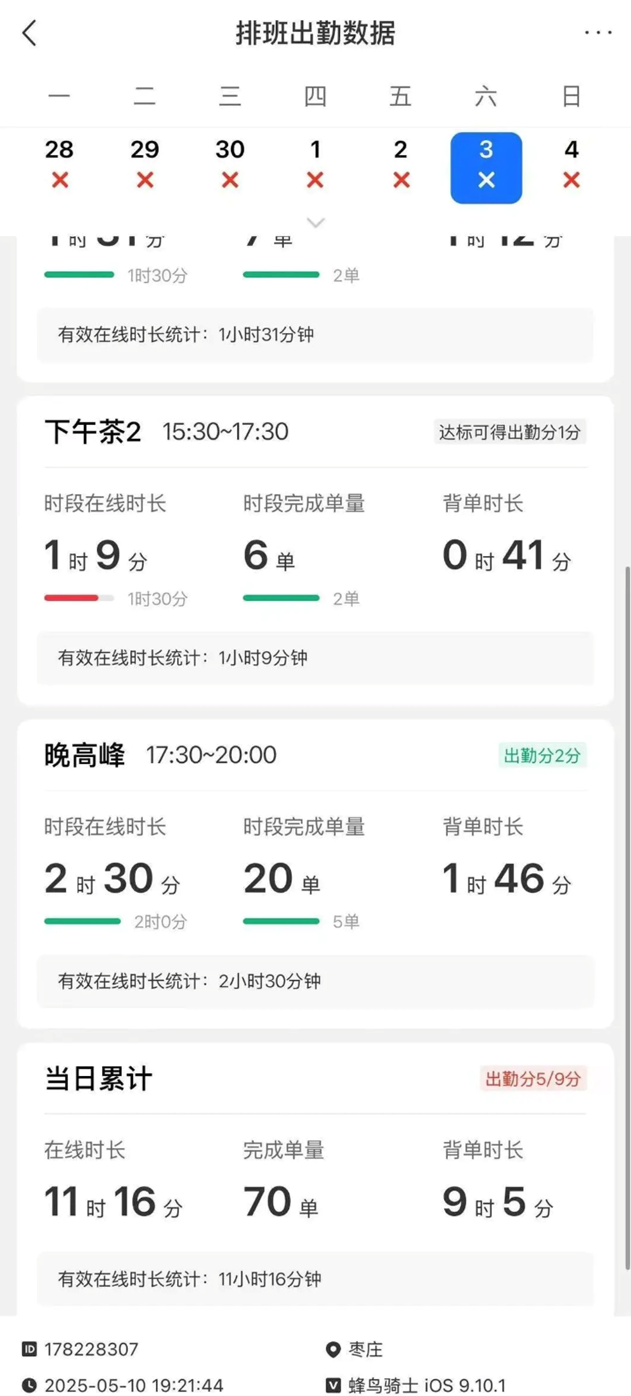Select date 1 in the week strip
This screenshot has width=631, height=1396.
pos(315,164)
